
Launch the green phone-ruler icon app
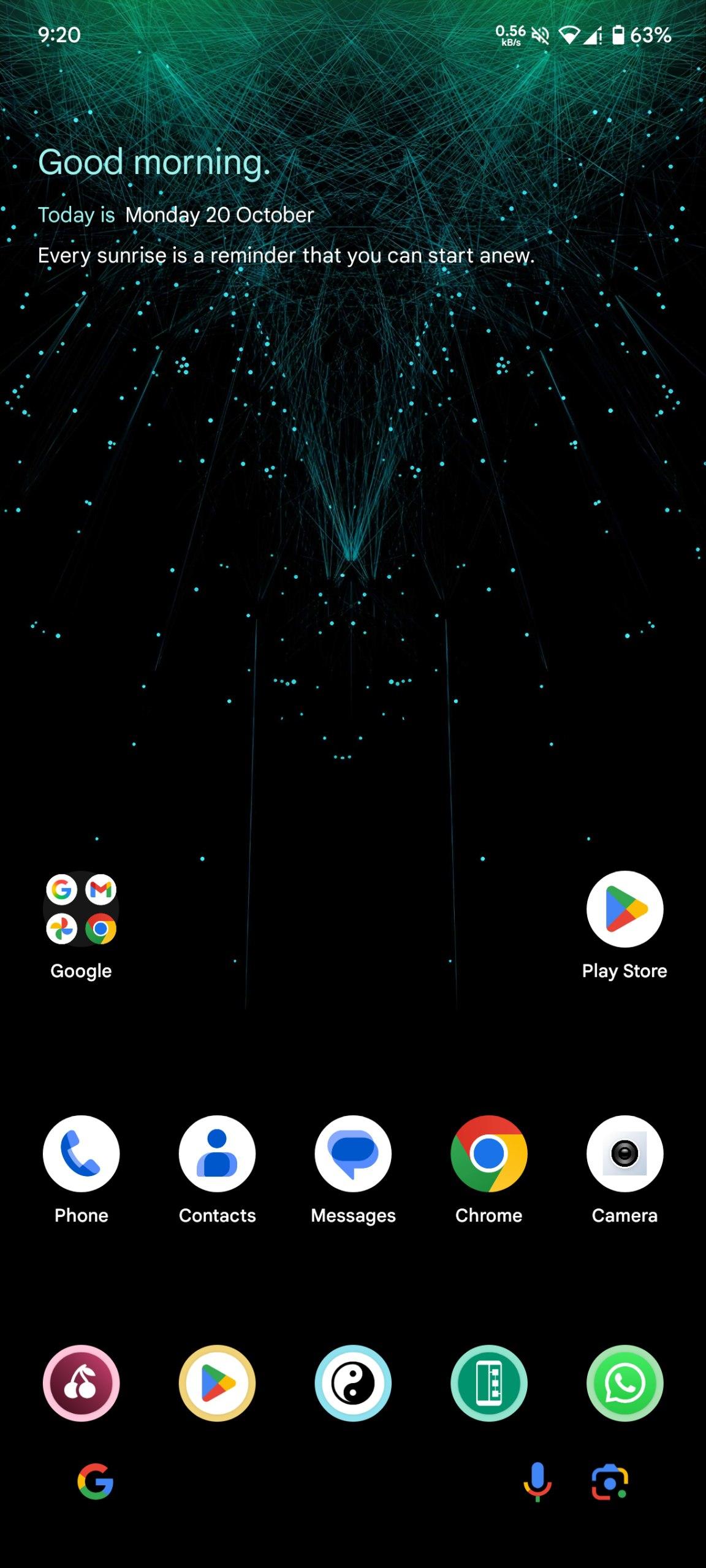(488, 1384)
